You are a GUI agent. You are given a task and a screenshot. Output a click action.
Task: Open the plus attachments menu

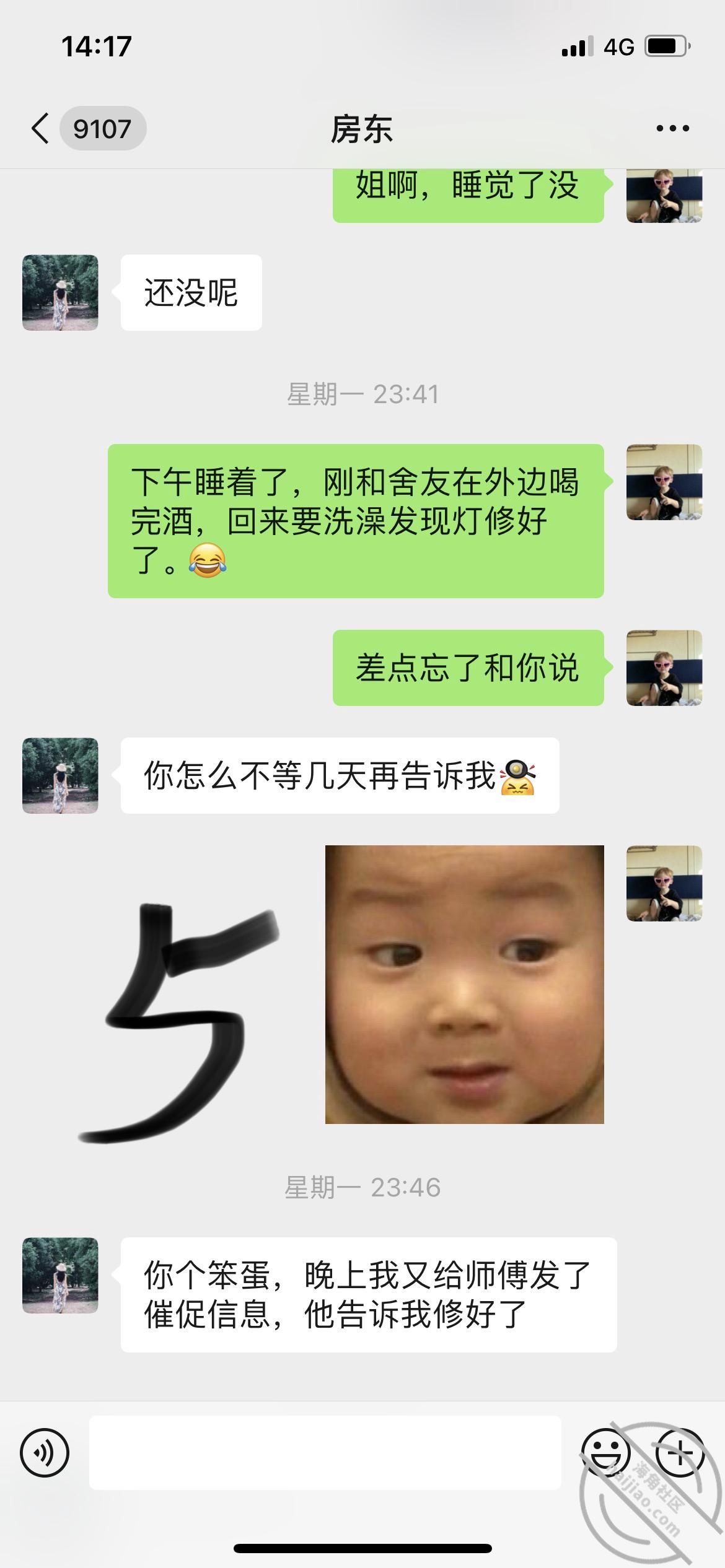(x=680, y=1453)
